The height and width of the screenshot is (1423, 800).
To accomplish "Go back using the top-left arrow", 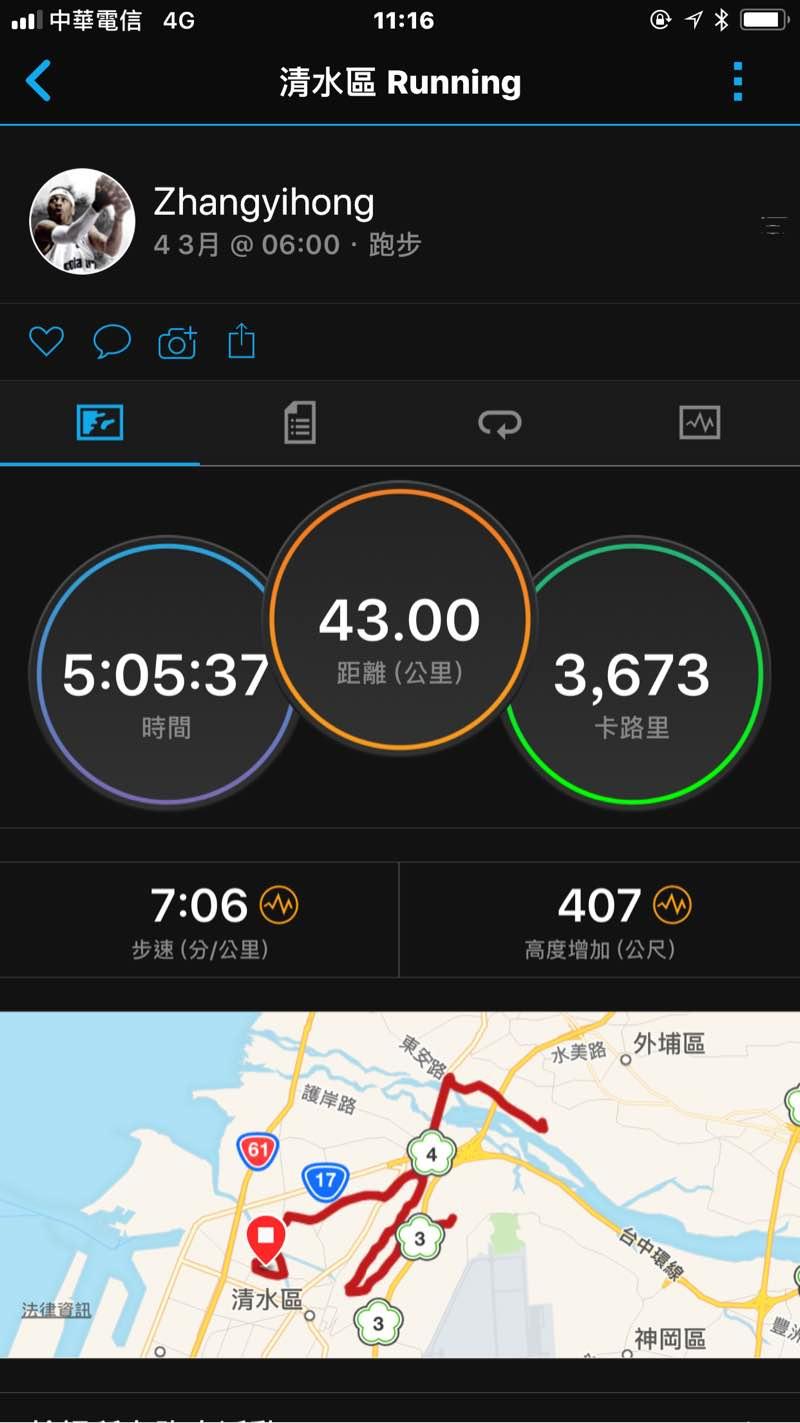I will click(x=38, y=81).
